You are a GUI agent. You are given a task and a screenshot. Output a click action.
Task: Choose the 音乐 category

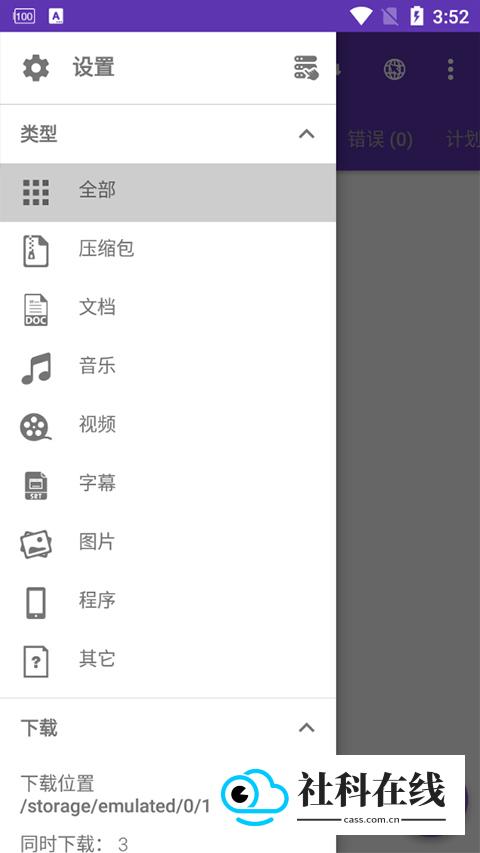point(168,368)
